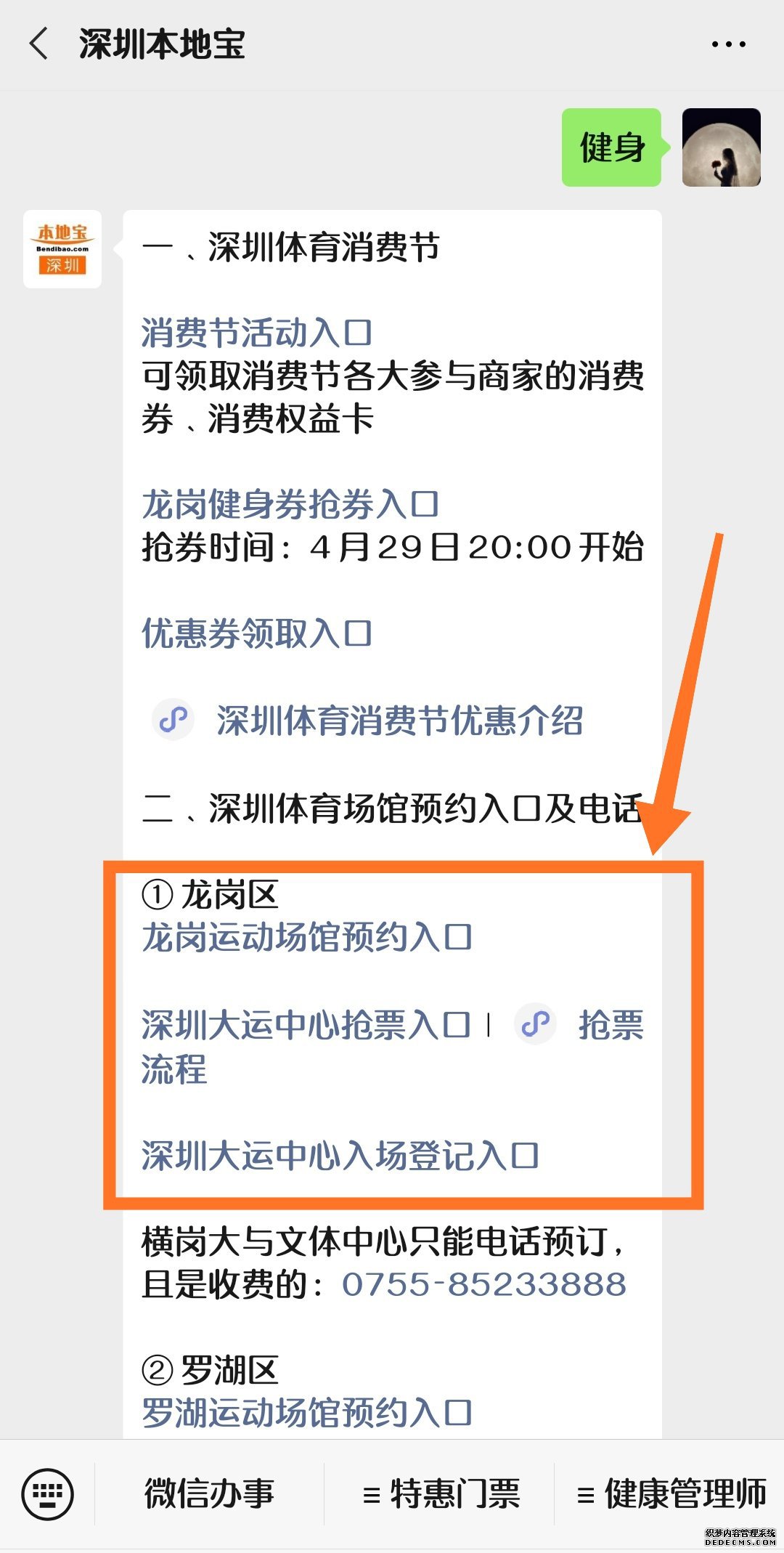View my own moon avatar profile
The width and height of the screenshot is (784, 1553).
721,147
